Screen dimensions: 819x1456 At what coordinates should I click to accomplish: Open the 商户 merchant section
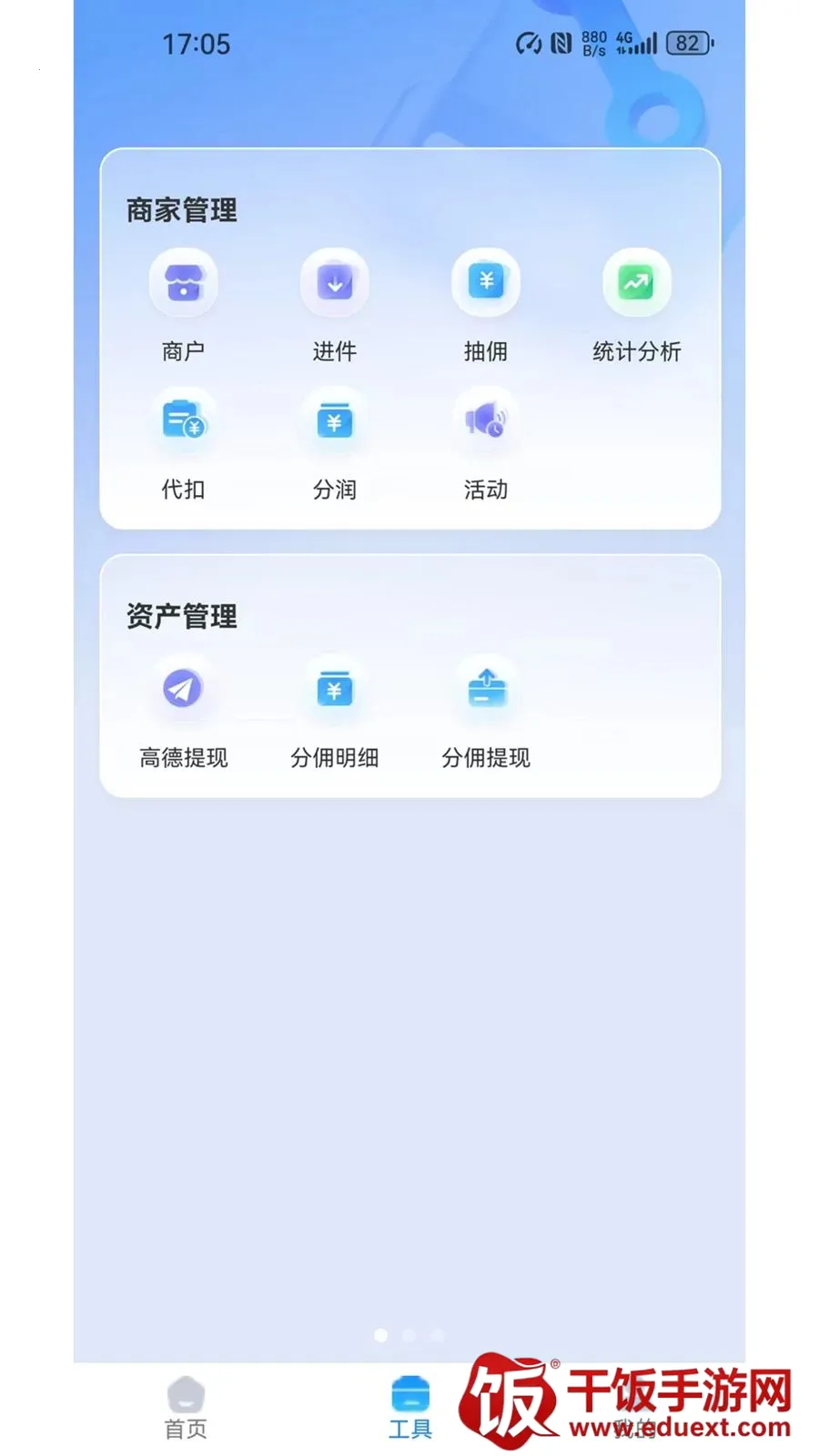click(183, 305)
